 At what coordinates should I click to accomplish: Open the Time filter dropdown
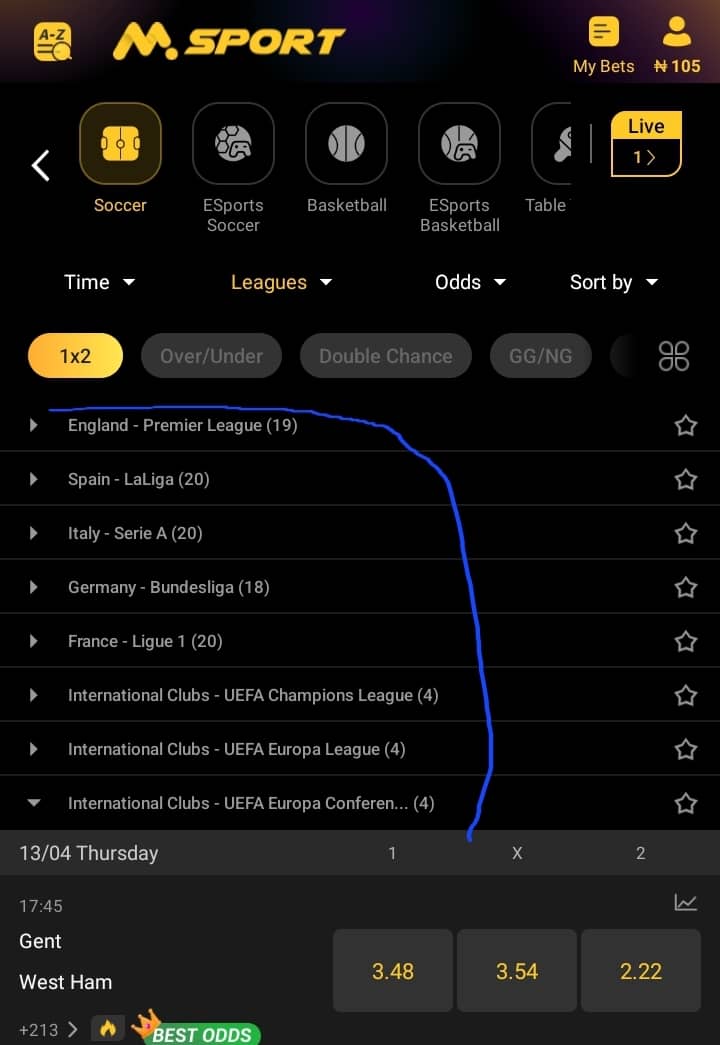click(x=99, y=282)
